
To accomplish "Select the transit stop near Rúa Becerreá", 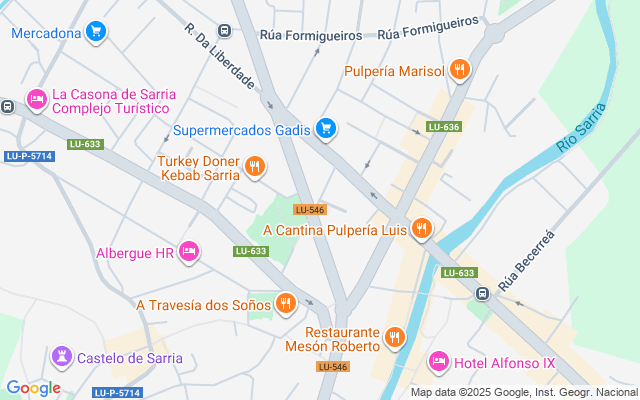I will tap(482, 294).
